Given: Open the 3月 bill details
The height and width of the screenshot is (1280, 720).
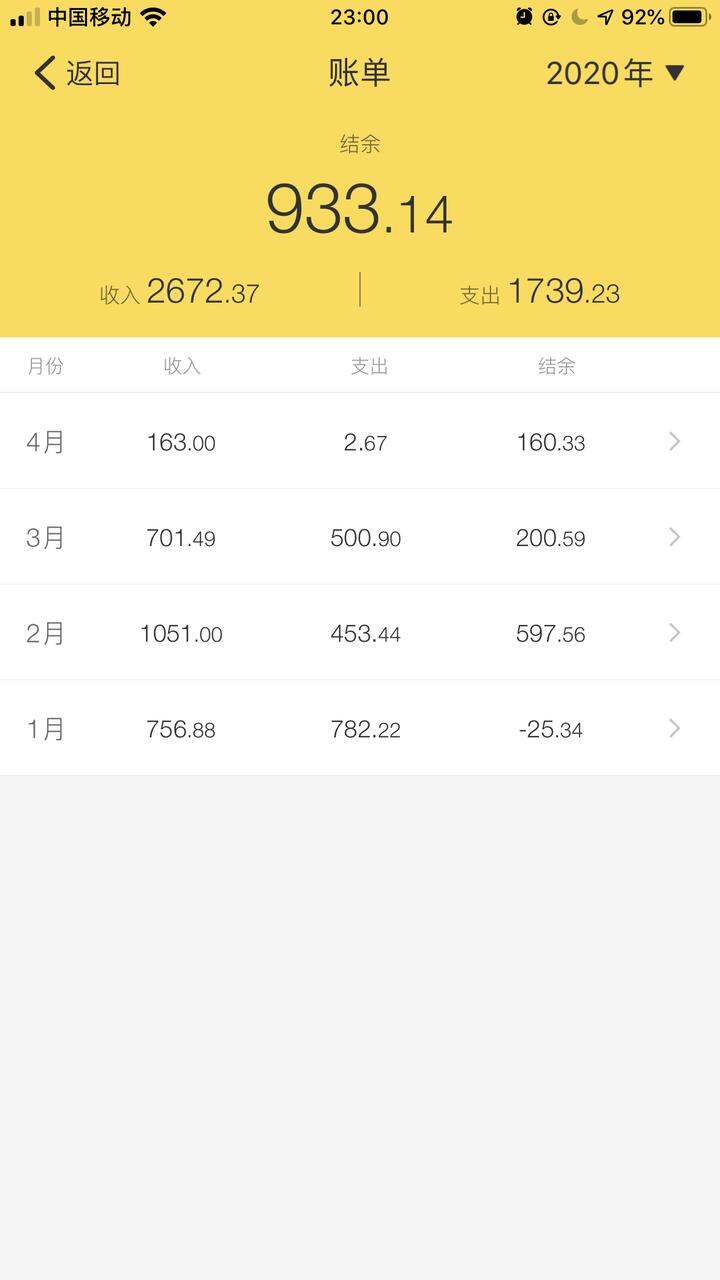Looking at the screenshot, I should point(360,537).
